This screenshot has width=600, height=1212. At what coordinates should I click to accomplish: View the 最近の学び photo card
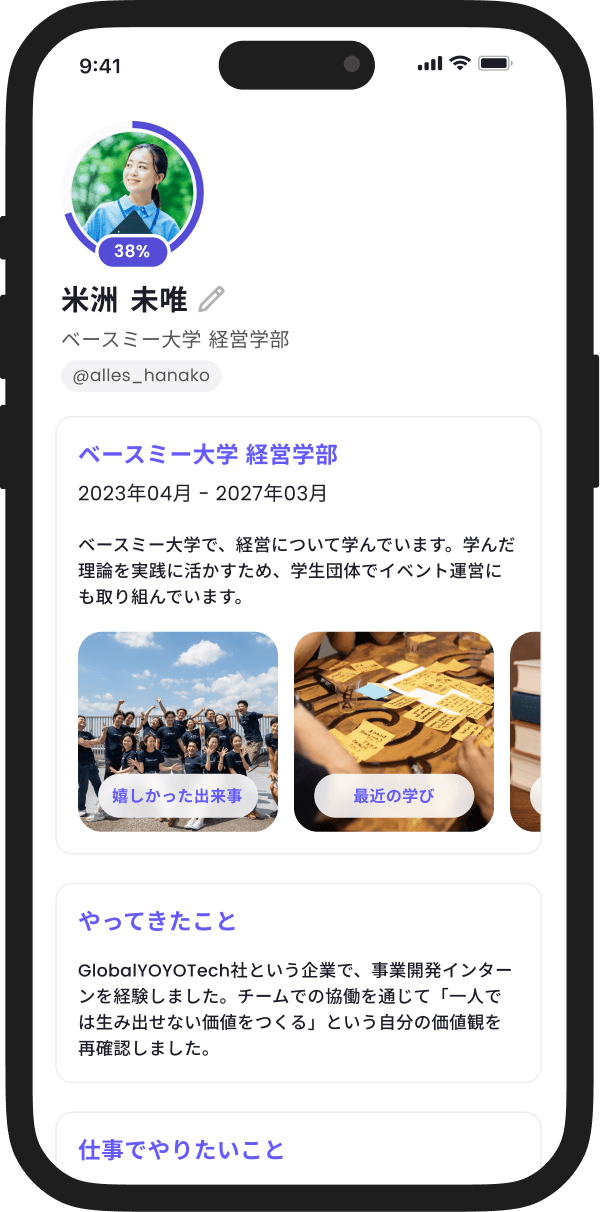pos(393,730)
